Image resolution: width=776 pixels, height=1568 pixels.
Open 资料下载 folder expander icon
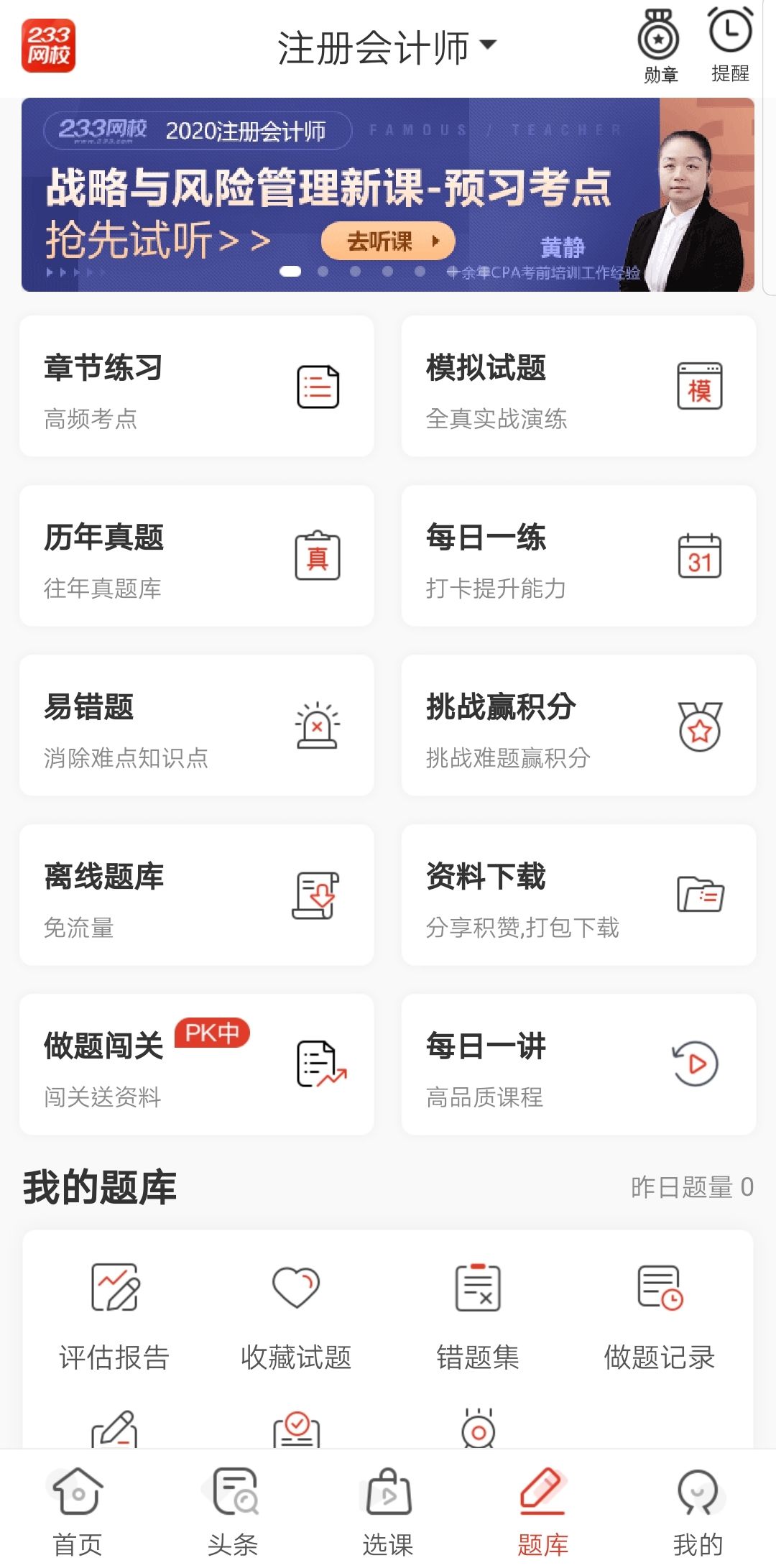click(x=700, y=895)
